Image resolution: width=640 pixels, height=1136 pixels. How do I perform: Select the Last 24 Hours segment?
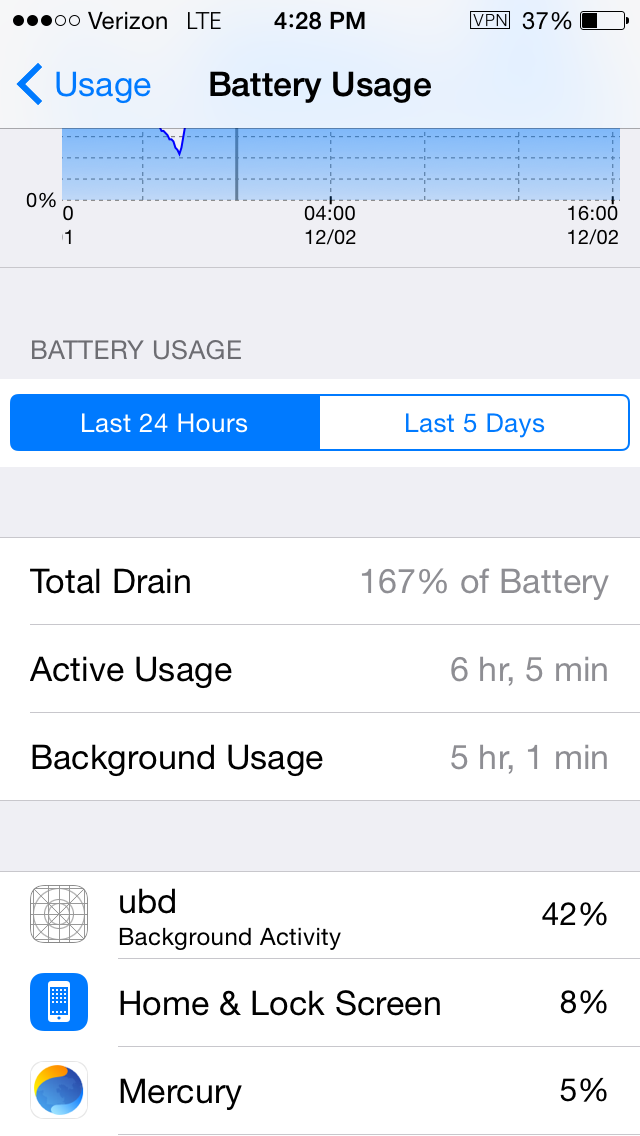click(165, 423)
